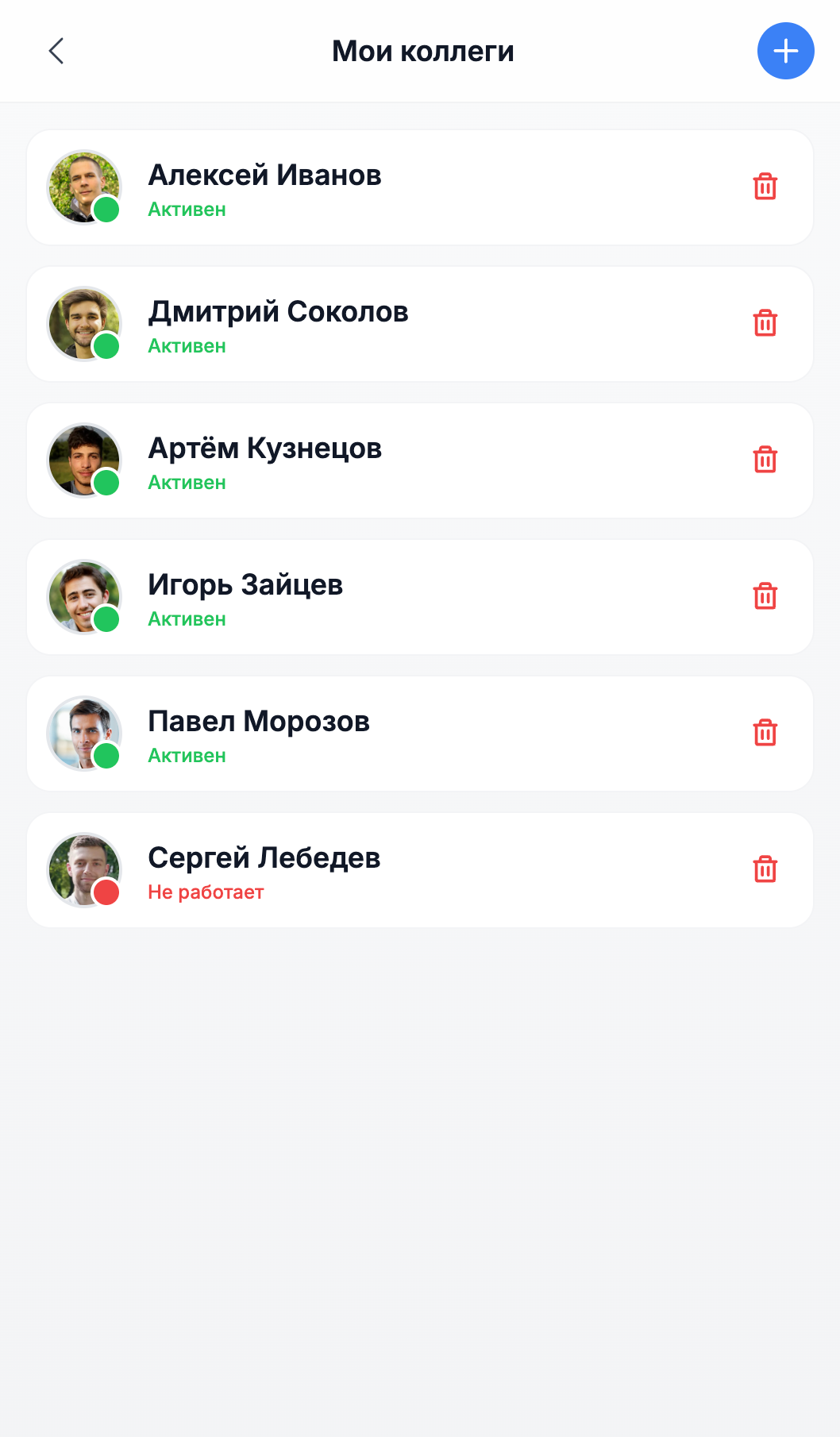Add a new colleague with plus button
The image size is (840, 1437).
pos(785,51)
